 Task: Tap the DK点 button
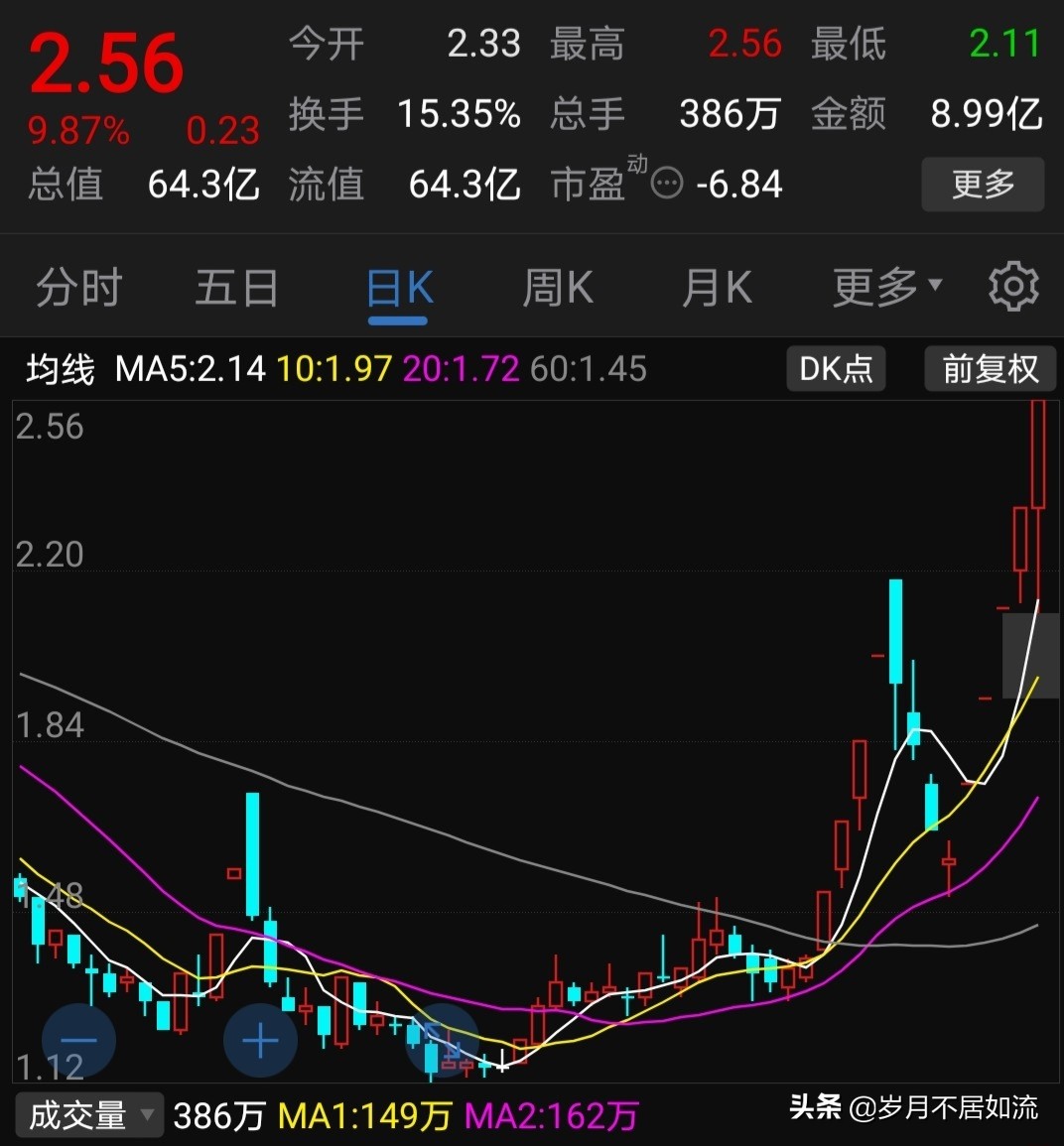pos(836,369)
